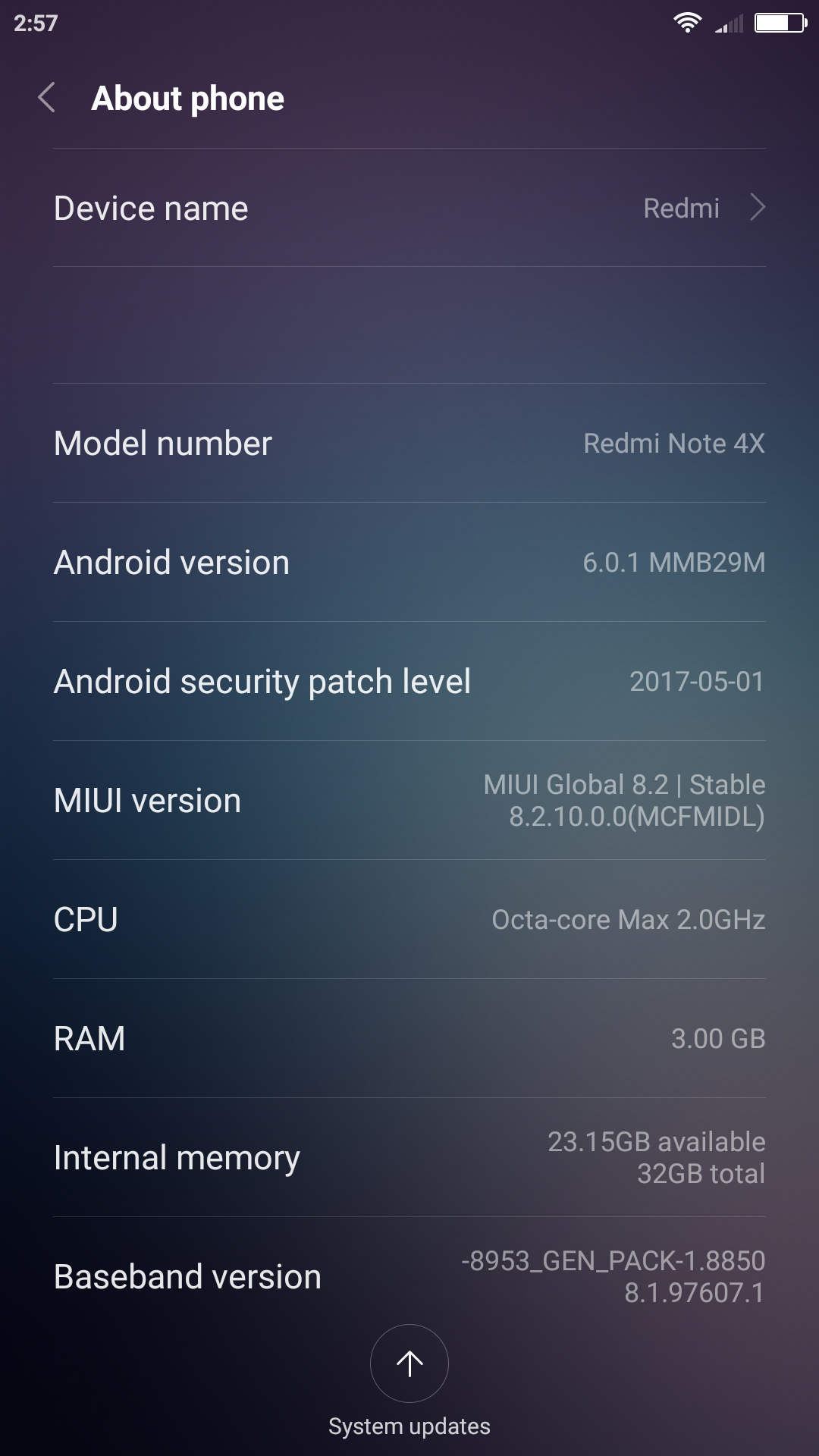
Task: Tap the CPU row
Action: tap(409, 920)
